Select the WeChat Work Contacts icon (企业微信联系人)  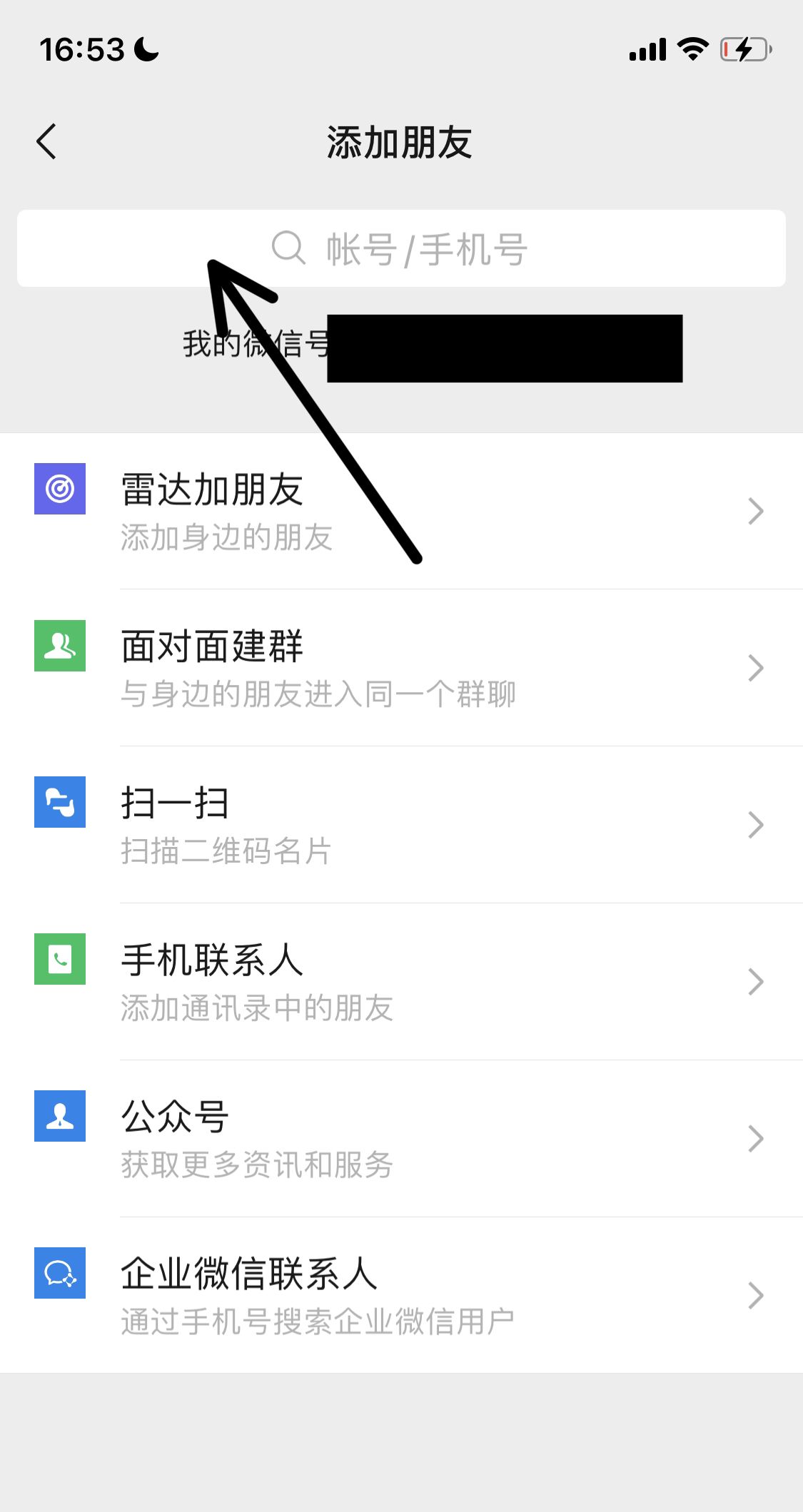tap(59, 1274)
